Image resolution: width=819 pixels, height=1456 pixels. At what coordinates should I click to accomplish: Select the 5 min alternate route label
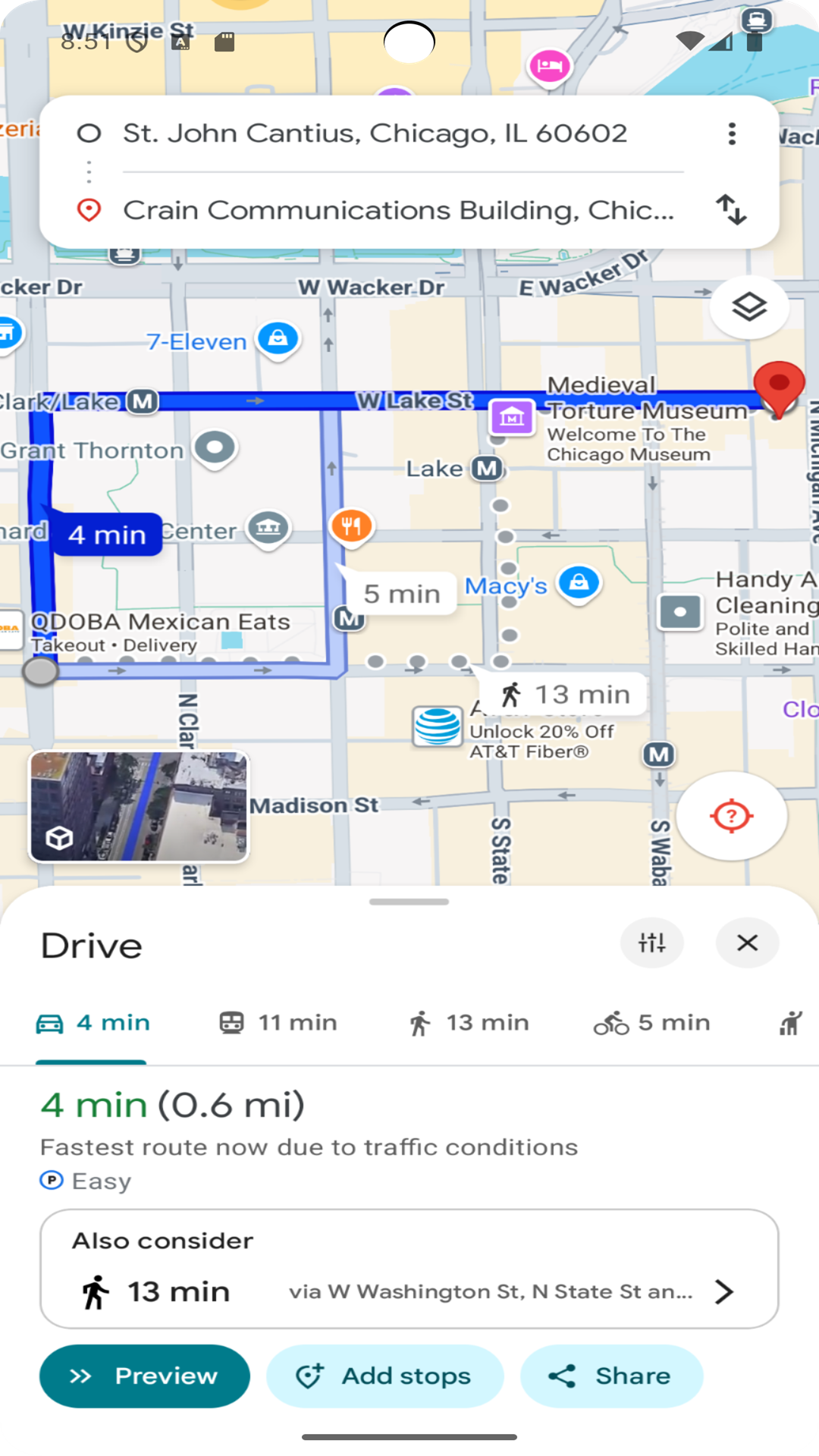pyautogui.click(x=401, y=594)
